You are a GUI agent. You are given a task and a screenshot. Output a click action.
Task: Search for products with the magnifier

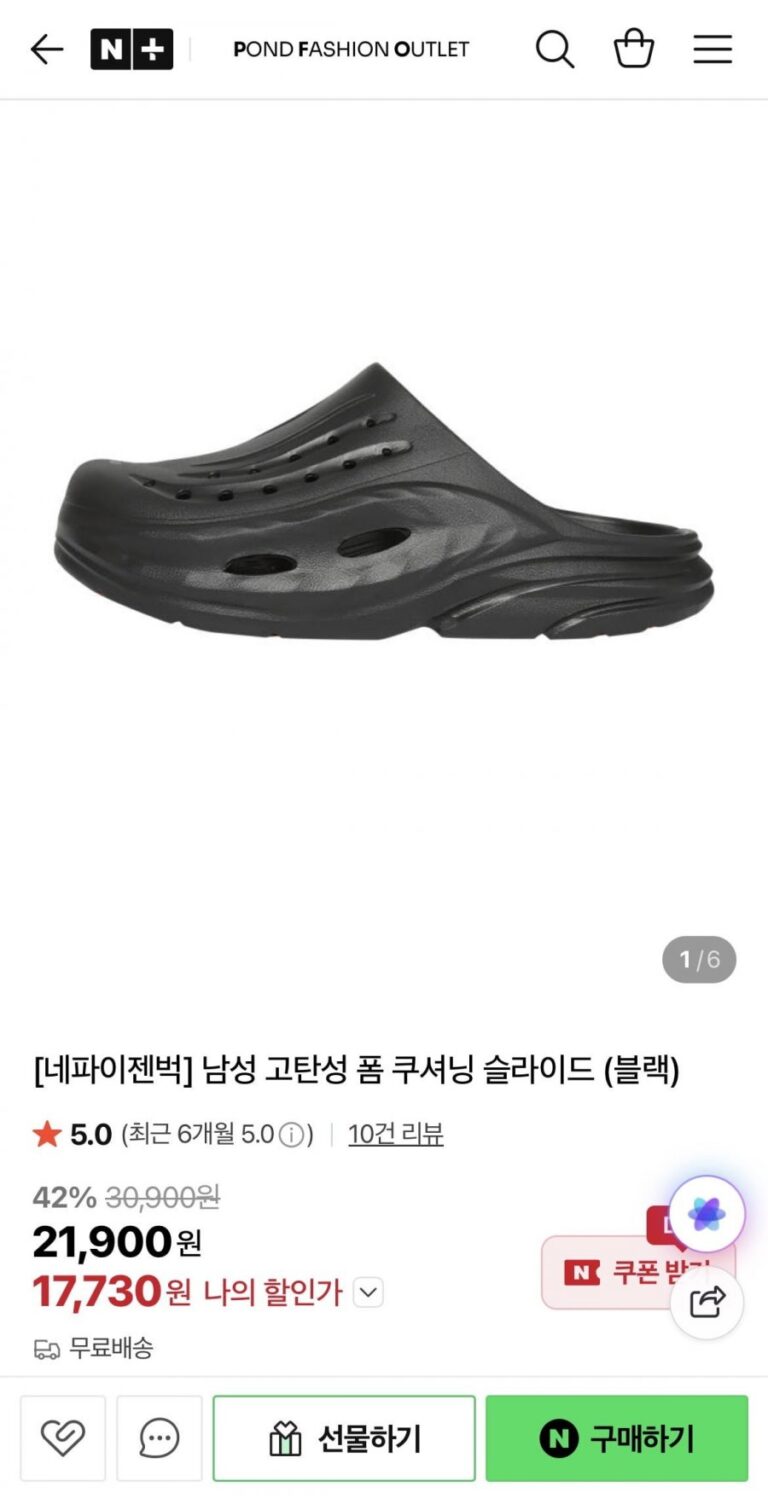554,49
